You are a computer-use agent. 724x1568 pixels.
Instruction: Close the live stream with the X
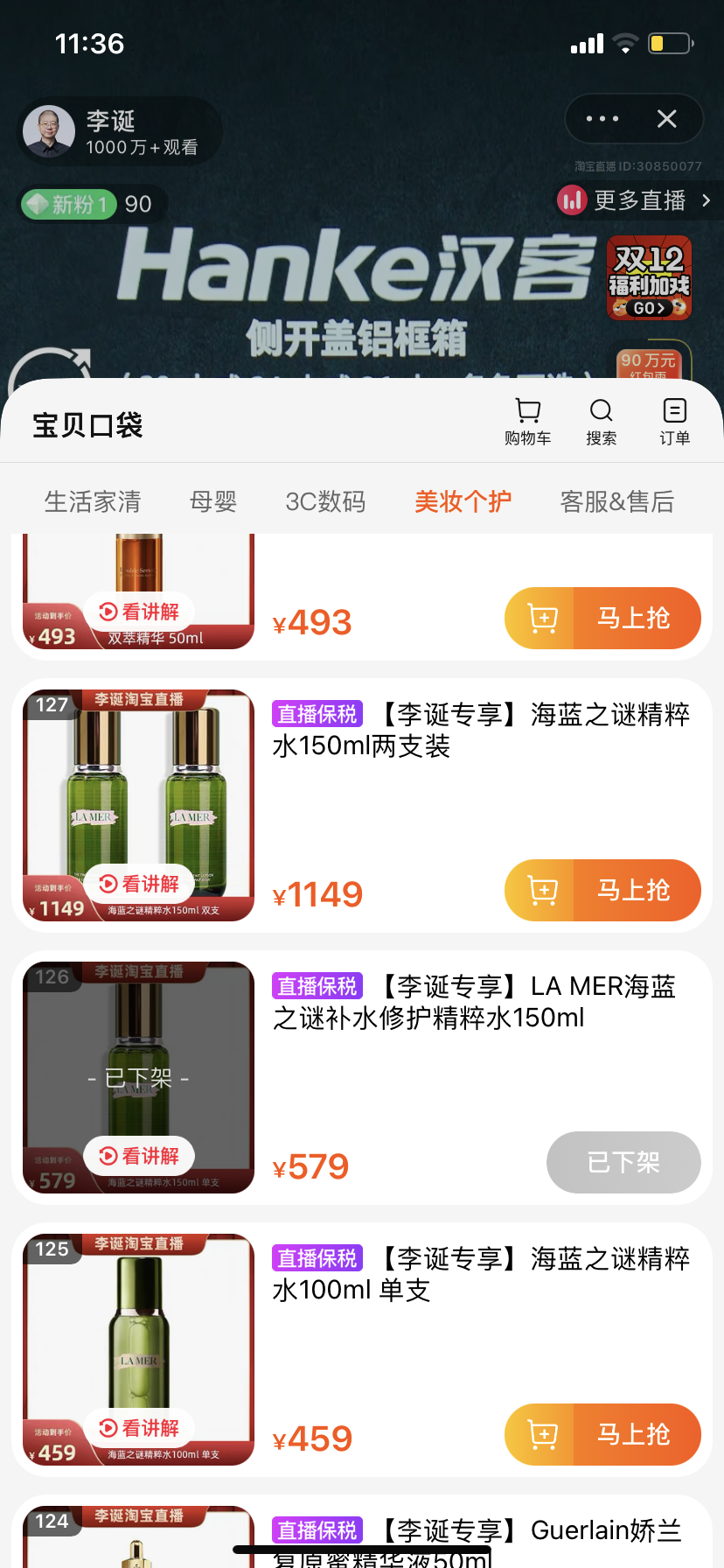pos(666,119)
